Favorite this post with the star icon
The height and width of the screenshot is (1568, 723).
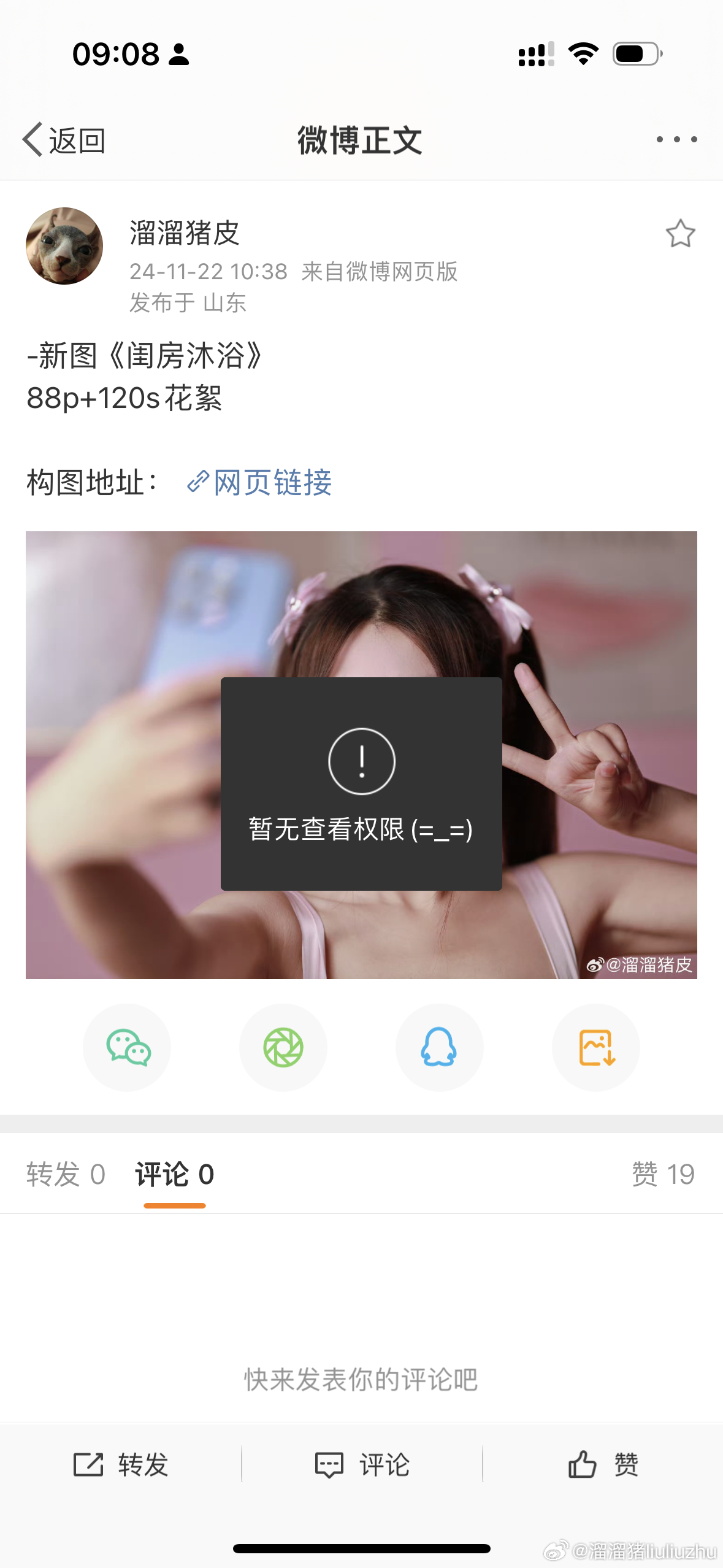pyautogui.click(x=680, y=234)
